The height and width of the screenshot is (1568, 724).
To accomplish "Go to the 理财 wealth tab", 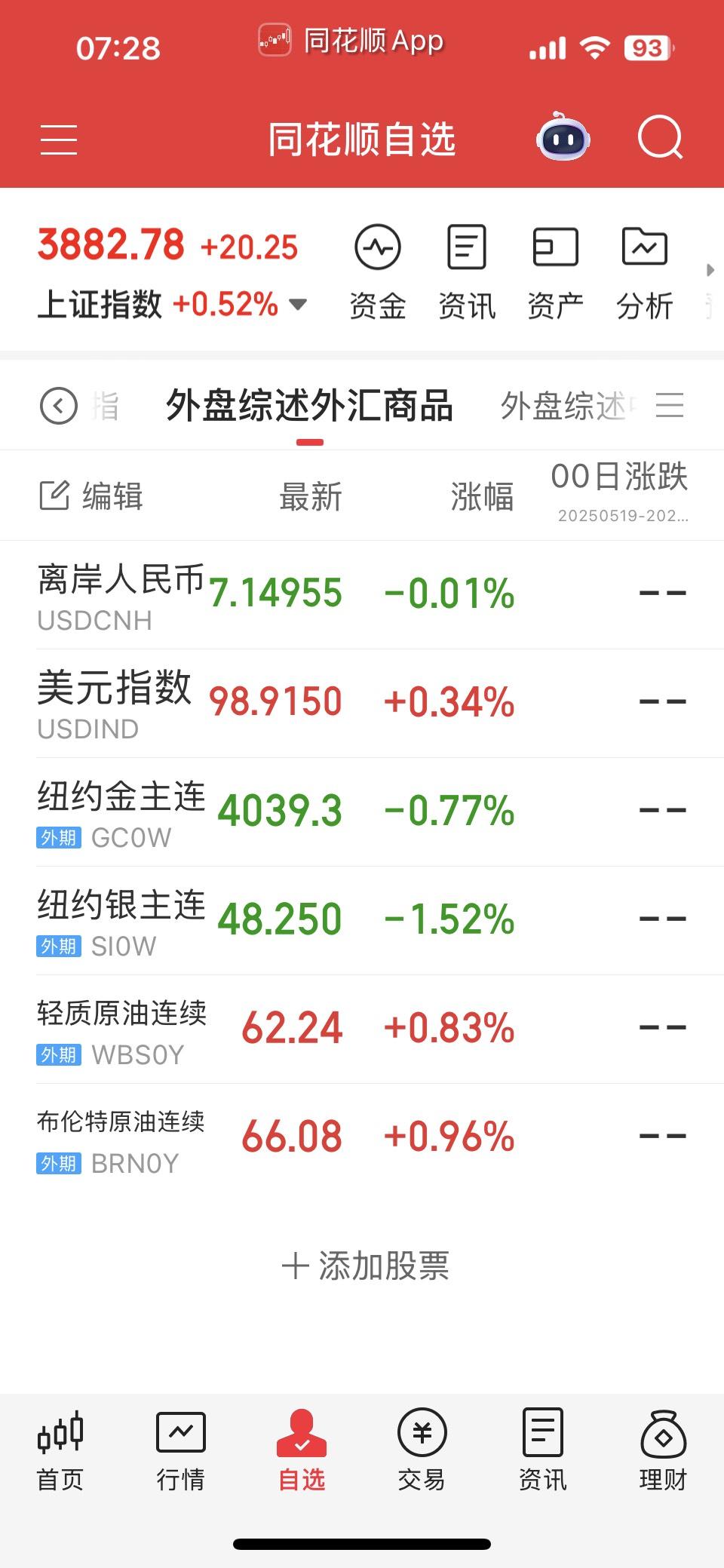I will [x=663, y=1450].
